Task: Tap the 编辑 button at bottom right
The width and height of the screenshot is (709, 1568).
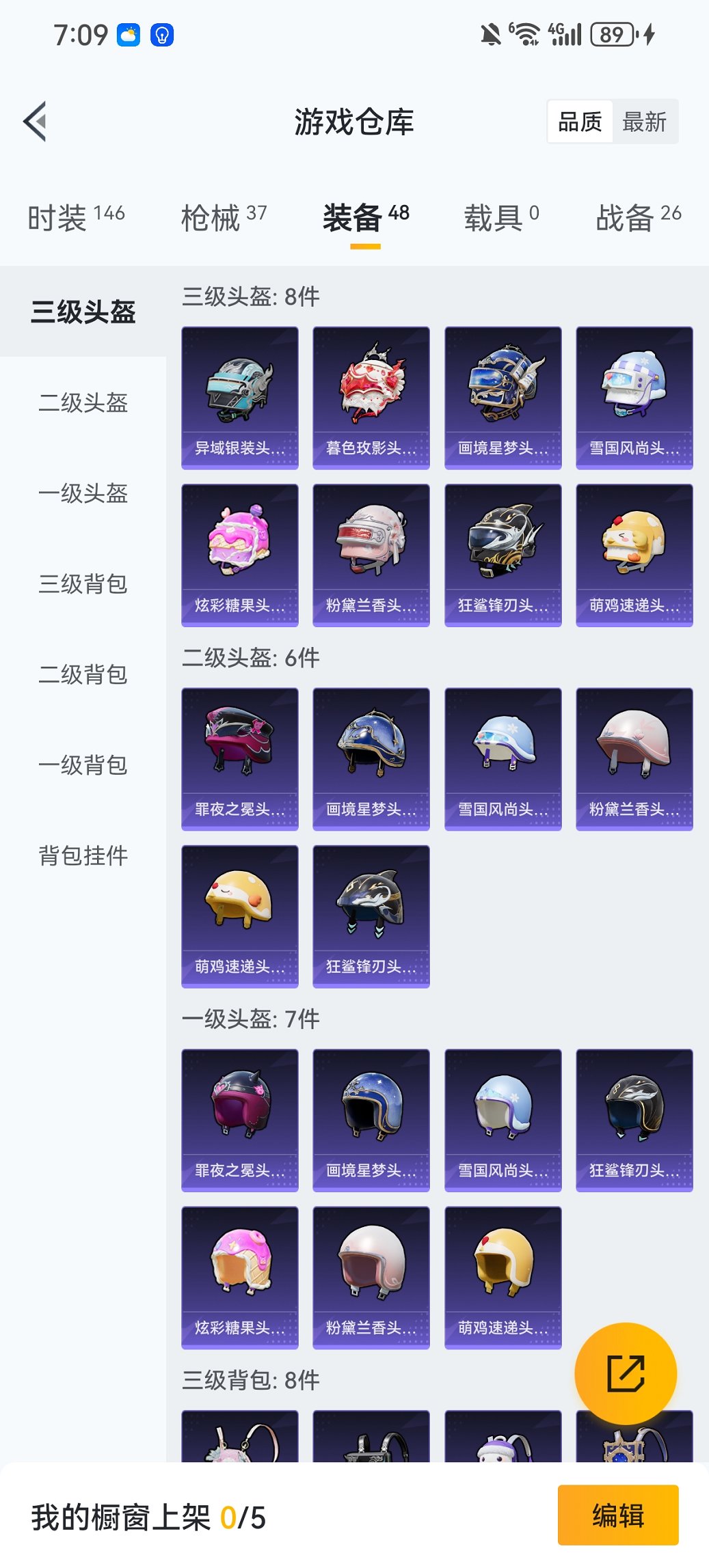Action: 617,1515
